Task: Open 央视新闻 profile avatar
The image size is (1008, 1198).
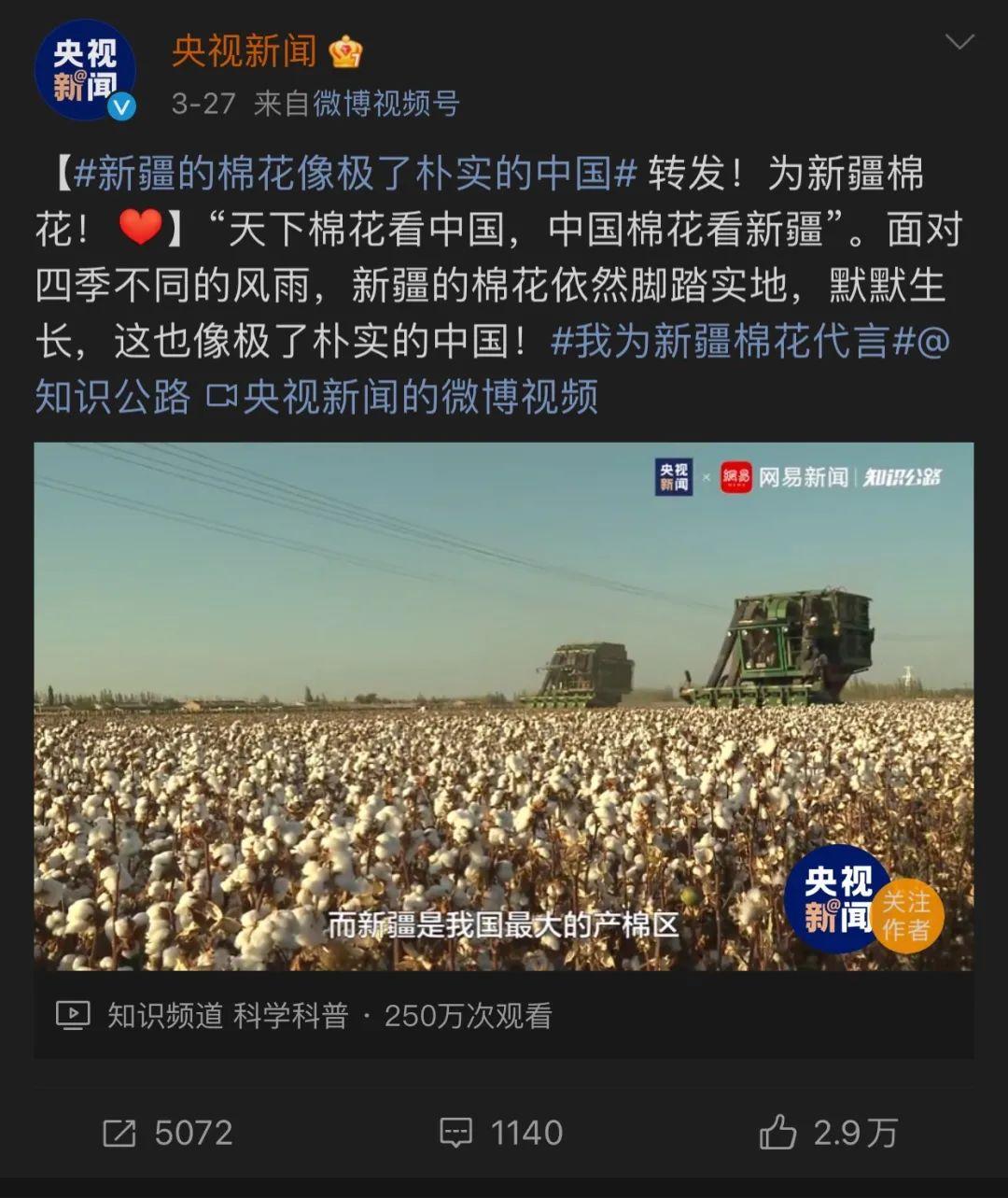Action: click(85, 72)
